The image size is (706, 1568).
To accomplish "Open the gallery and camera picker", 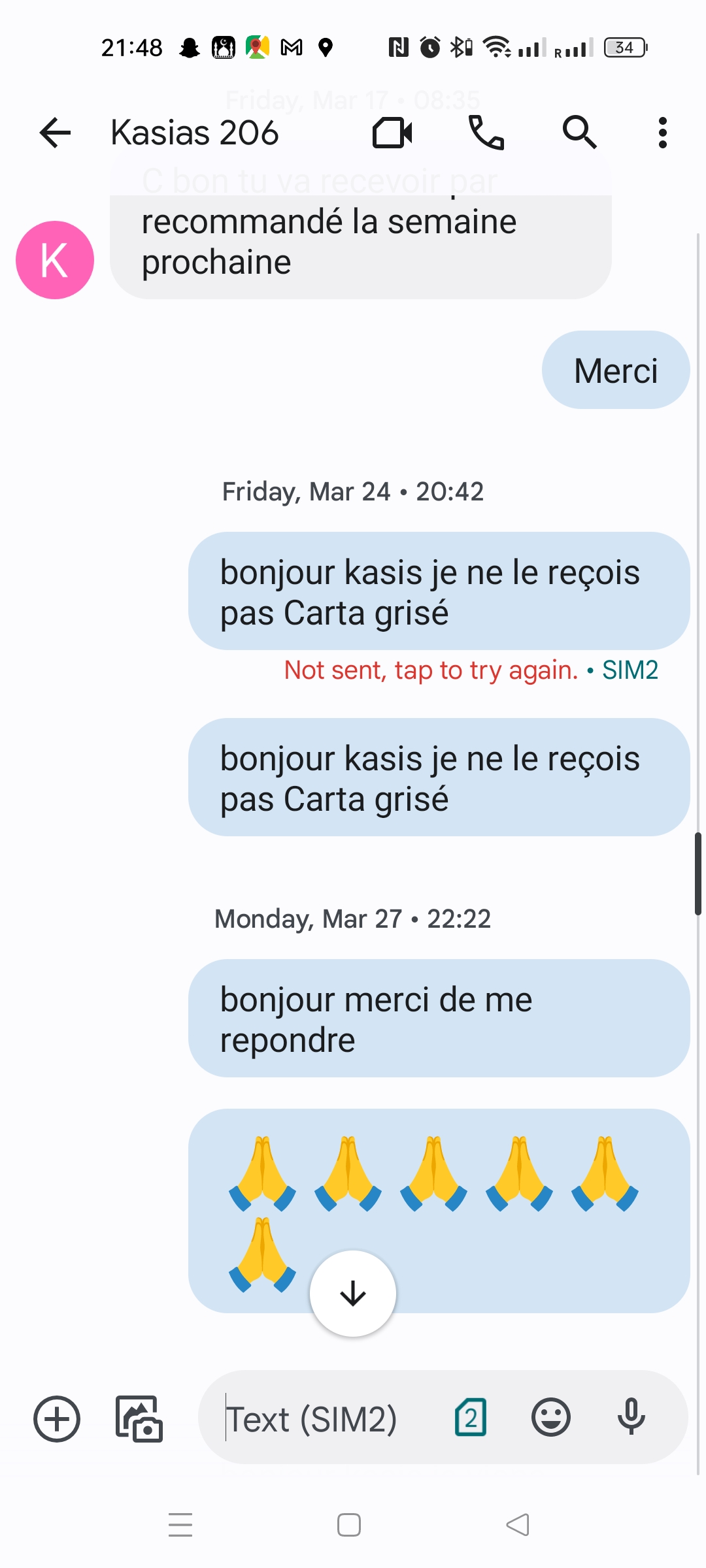I will (x=139, y=1418).
